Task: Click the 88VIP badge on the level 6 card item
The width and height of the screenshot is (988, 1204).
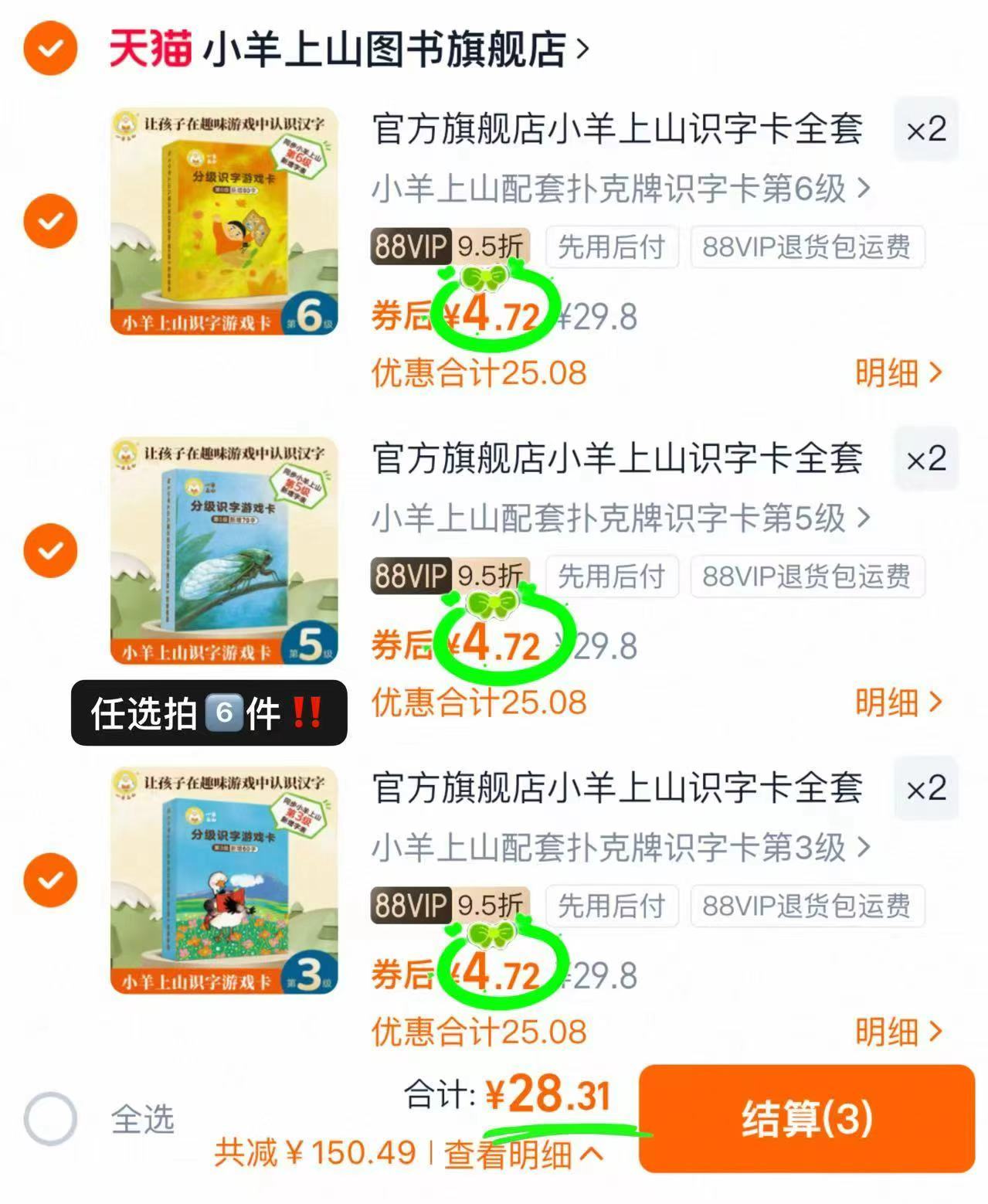Action: [x=410, y=246]
